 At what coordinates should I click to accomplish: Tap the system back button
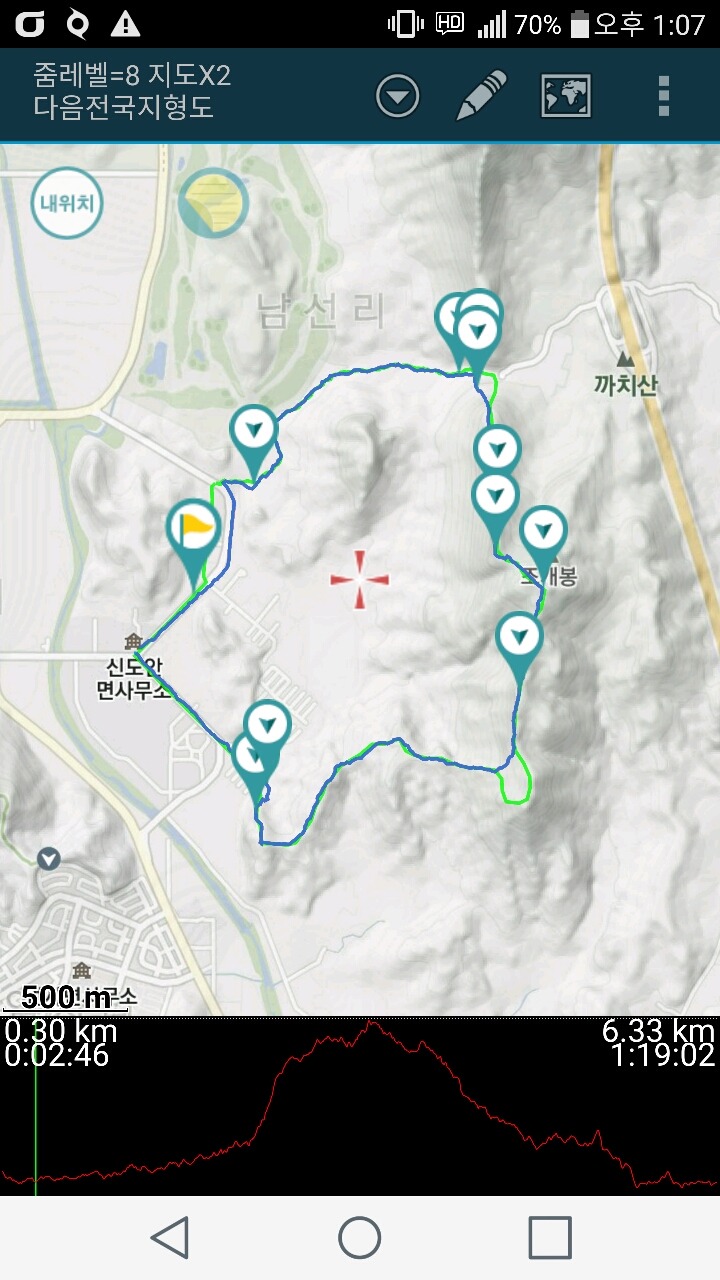pyautogui.click(x=170, y=1238)
